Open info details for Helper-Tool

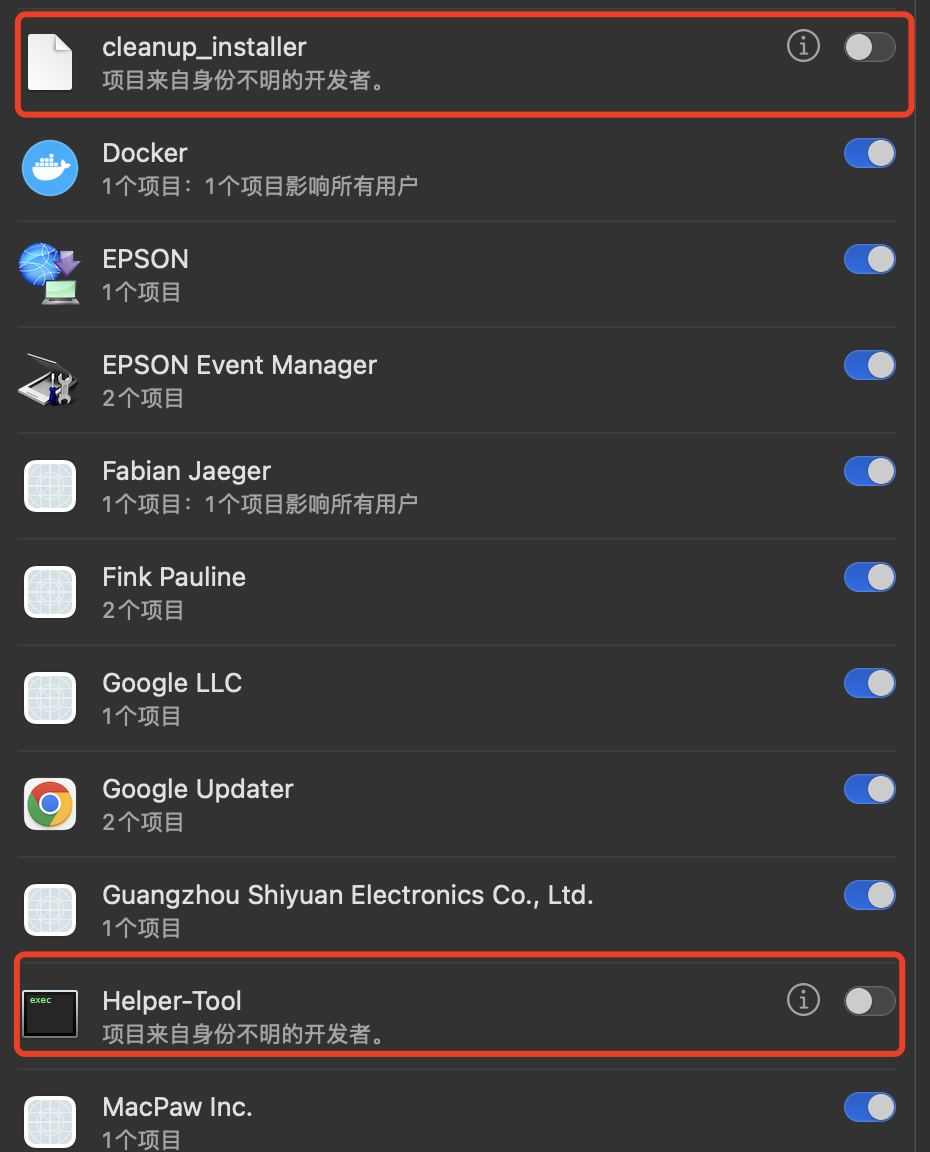(803, 1000)
